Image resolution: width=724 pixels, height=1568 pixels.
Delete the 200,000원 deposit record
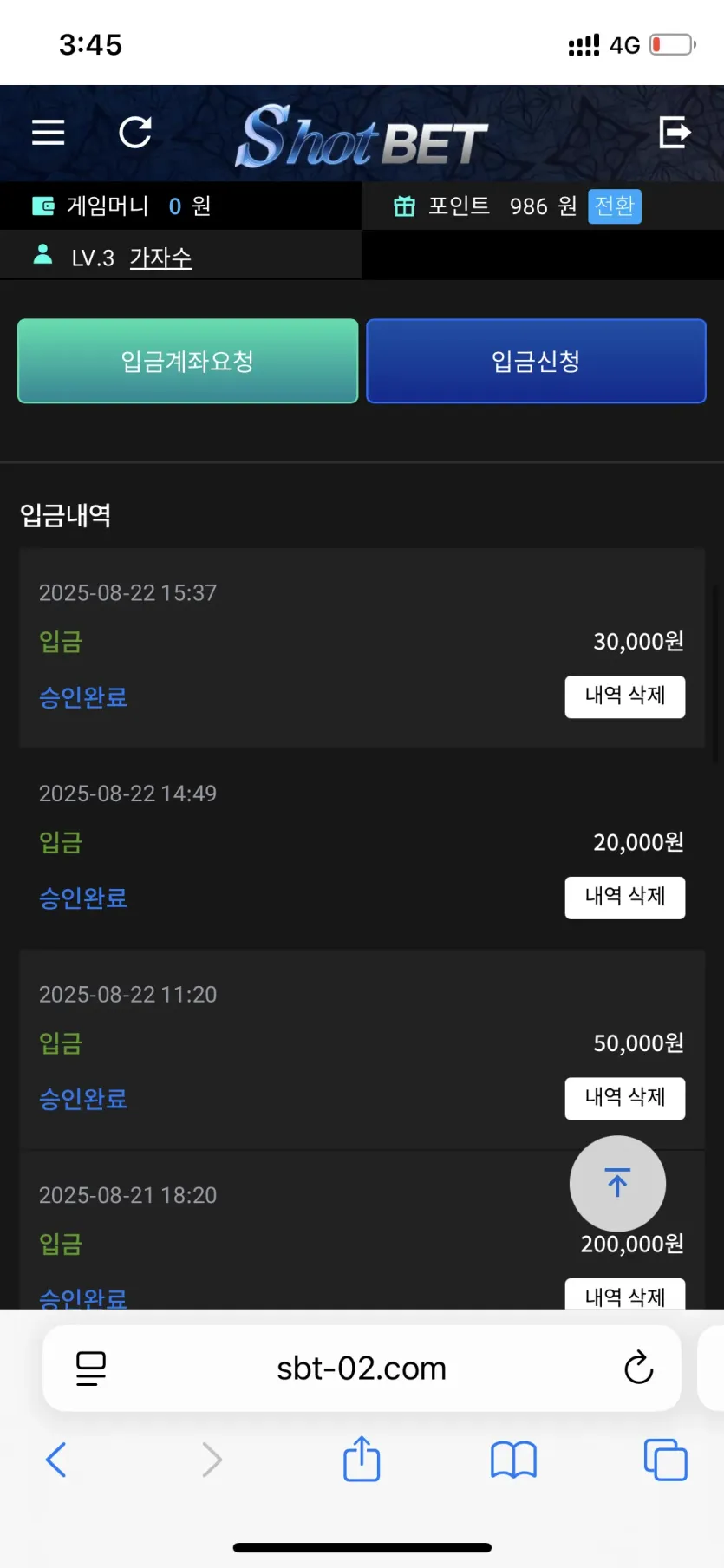625,1295
